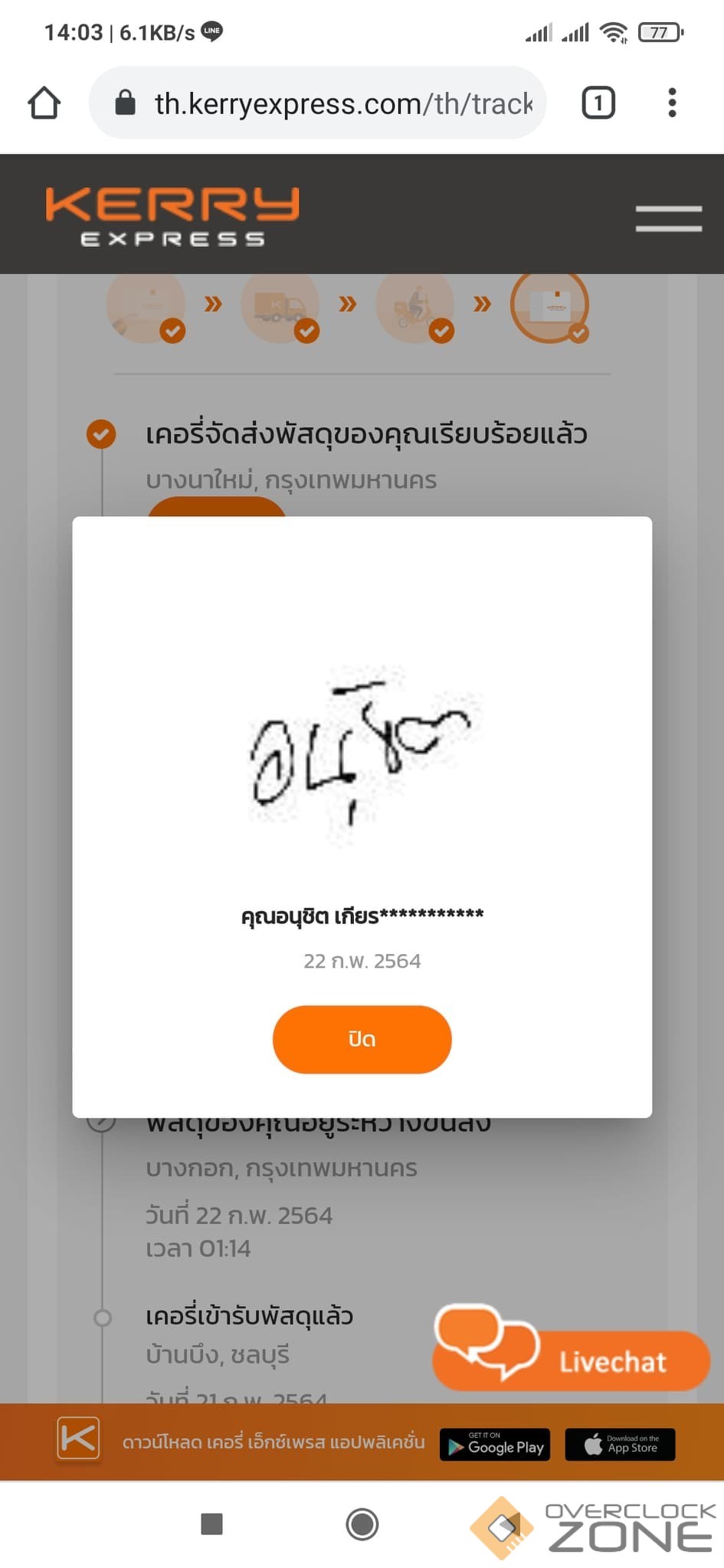The width and height of the screenshot is (724, 1568).
Task: Close the signature dialog with ปิด button
Action: click(x=362, y=1039)
